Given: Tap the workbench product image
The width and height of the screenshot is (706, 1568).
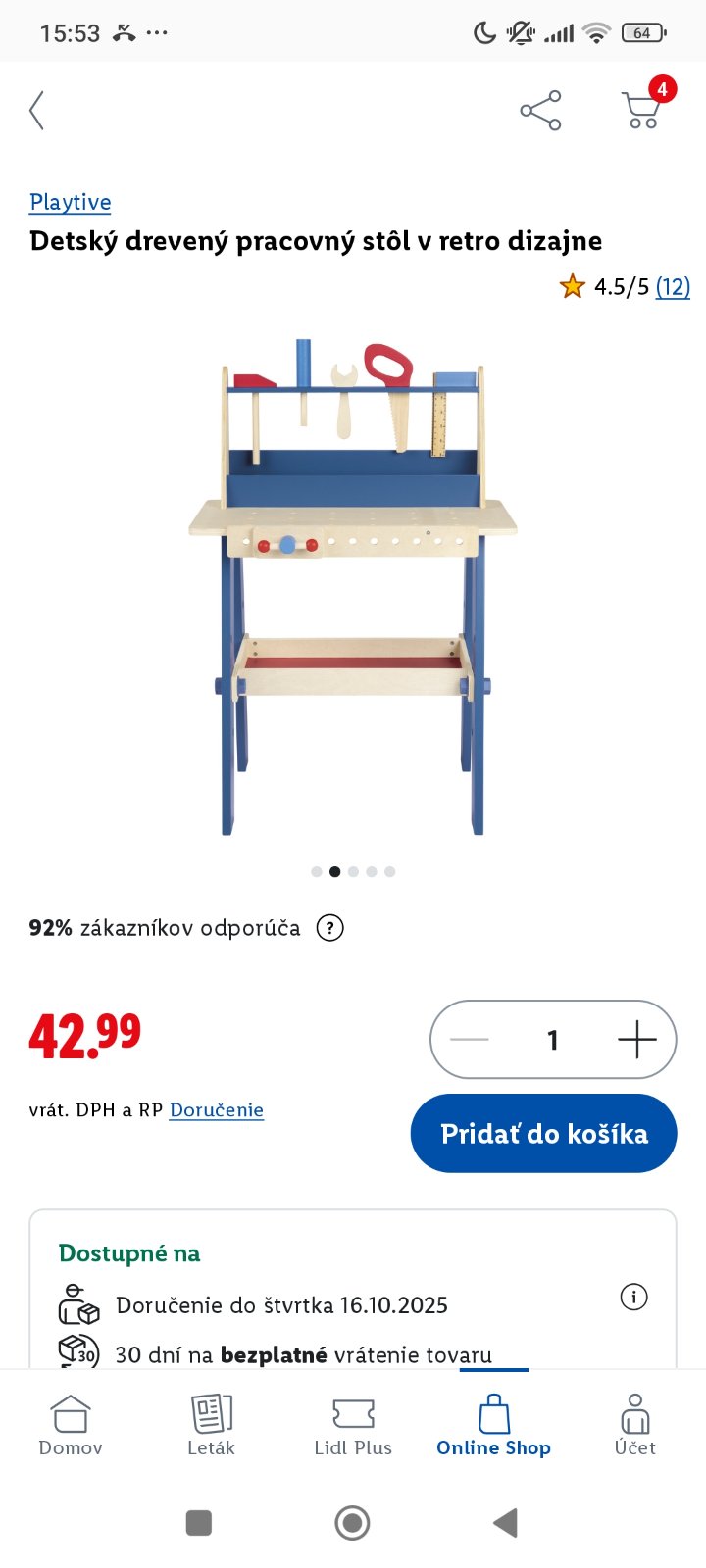Looking at the screenshot, I should click(x=353, y=588).
